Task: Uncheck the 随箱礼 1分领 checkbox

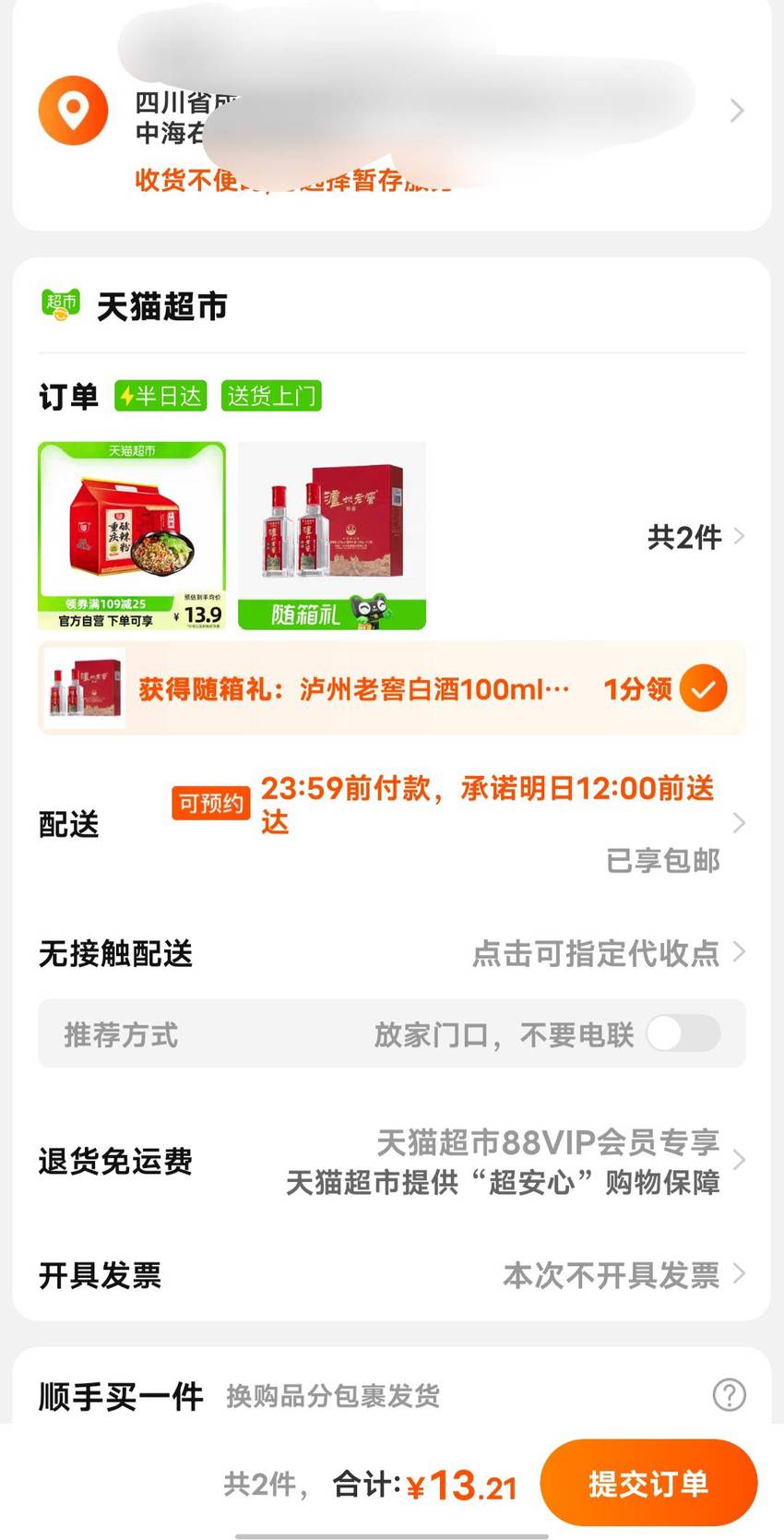Action: (704, 689)
